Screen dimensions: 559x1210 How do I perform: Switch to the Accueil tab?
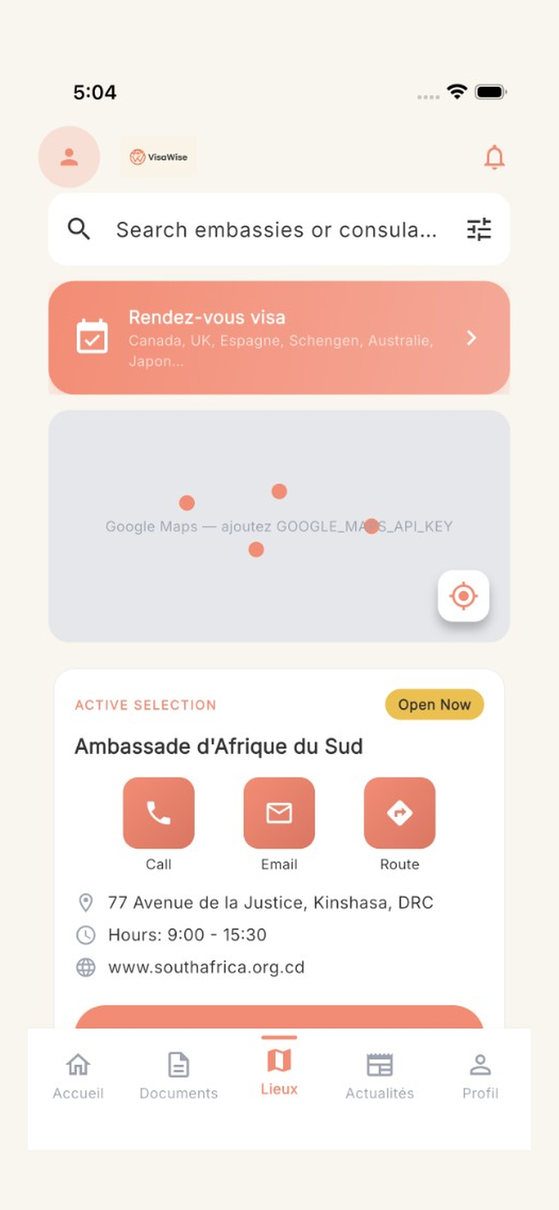point(78,1076)
